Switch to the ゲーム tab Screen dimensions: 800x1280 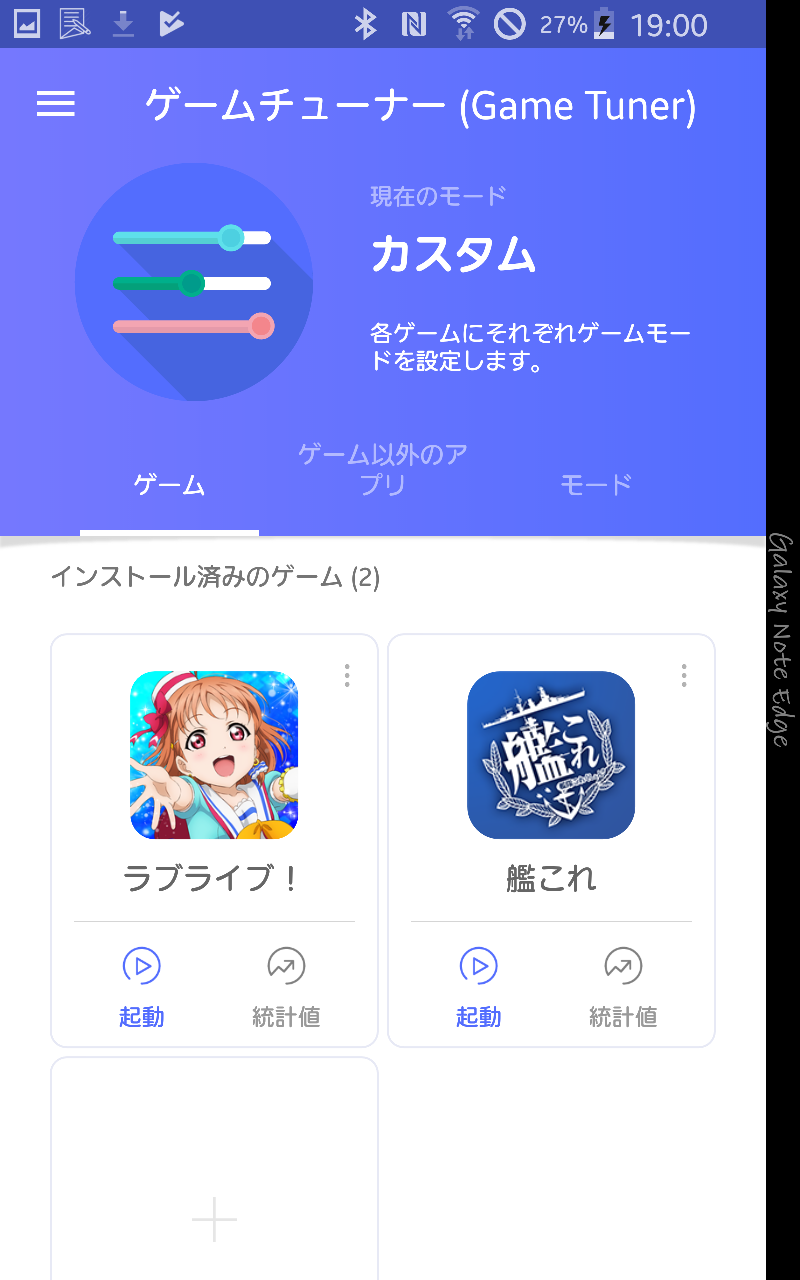click(x=169, y=486)
